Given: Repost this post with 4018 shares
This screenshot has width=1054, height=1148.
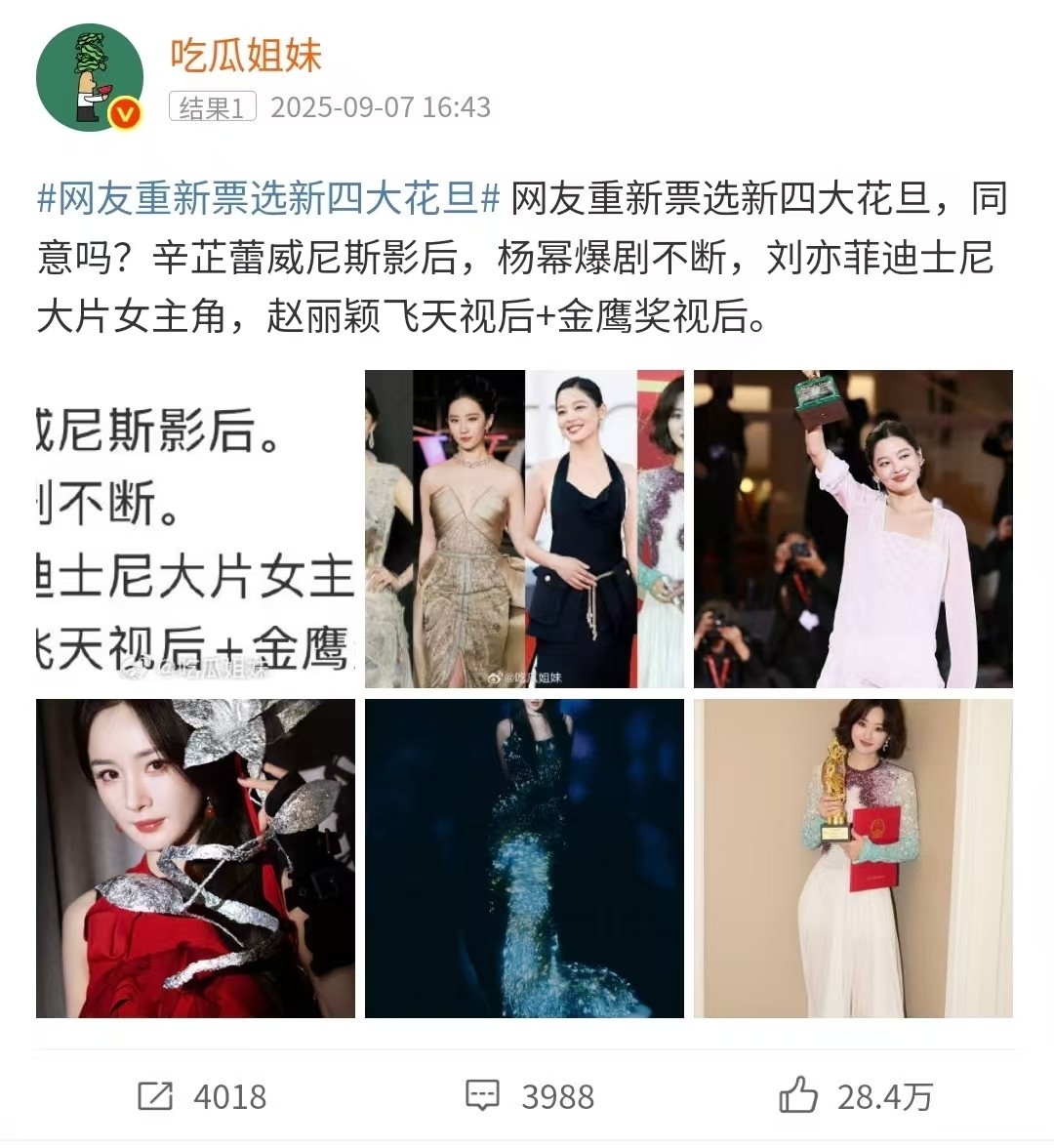Looking at the screenshot, I should click(202, 1096).
